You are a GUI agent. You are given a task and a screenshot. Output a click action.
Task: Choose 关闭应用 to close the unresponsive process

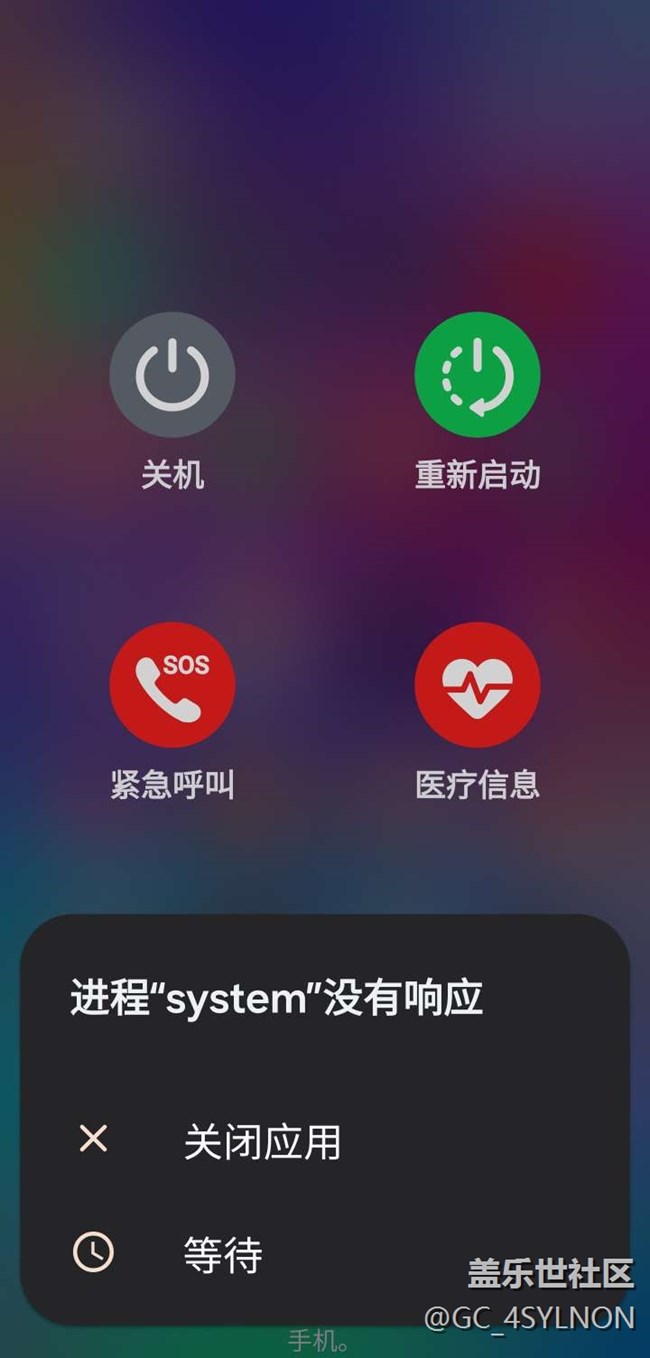262,1141
